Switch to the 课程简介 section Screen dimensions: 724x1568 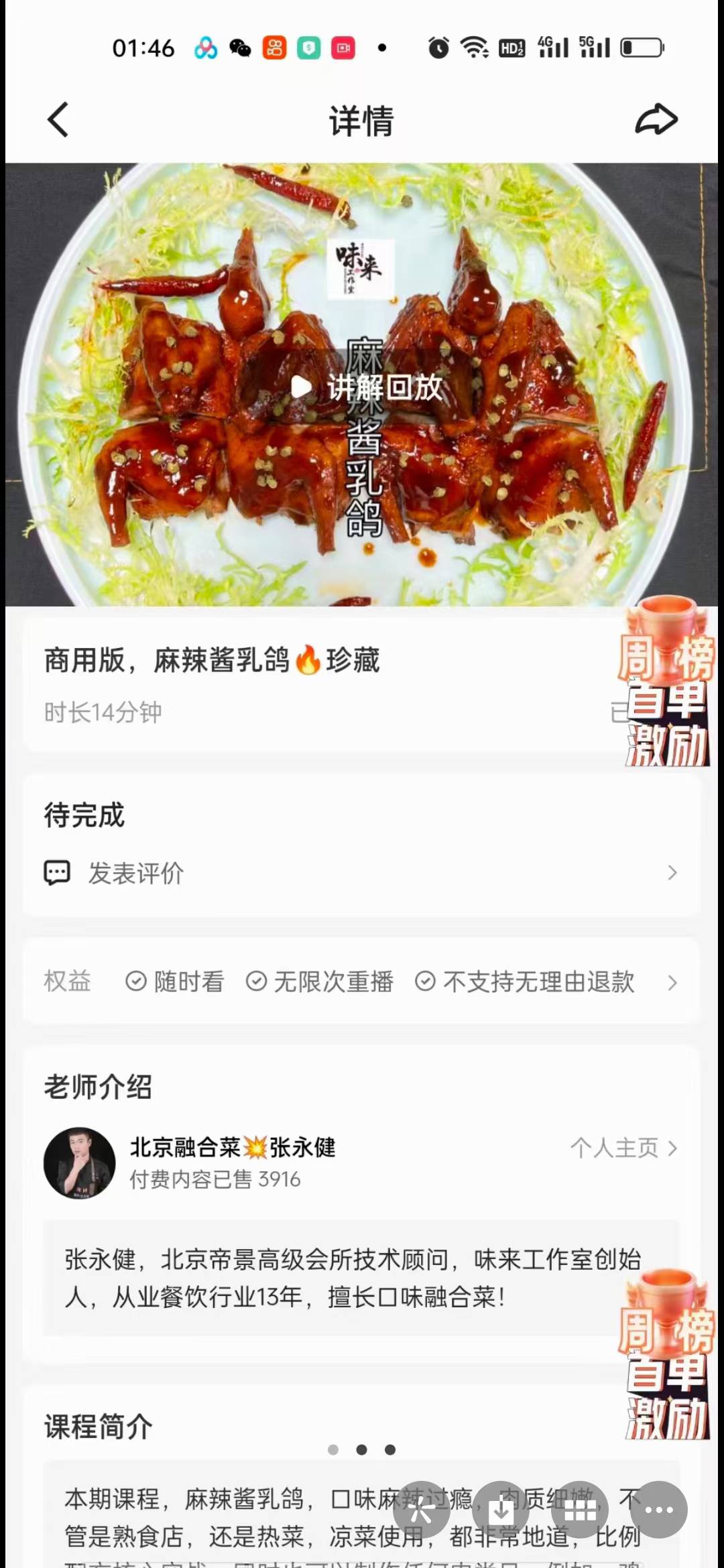tap(99, 1427)
